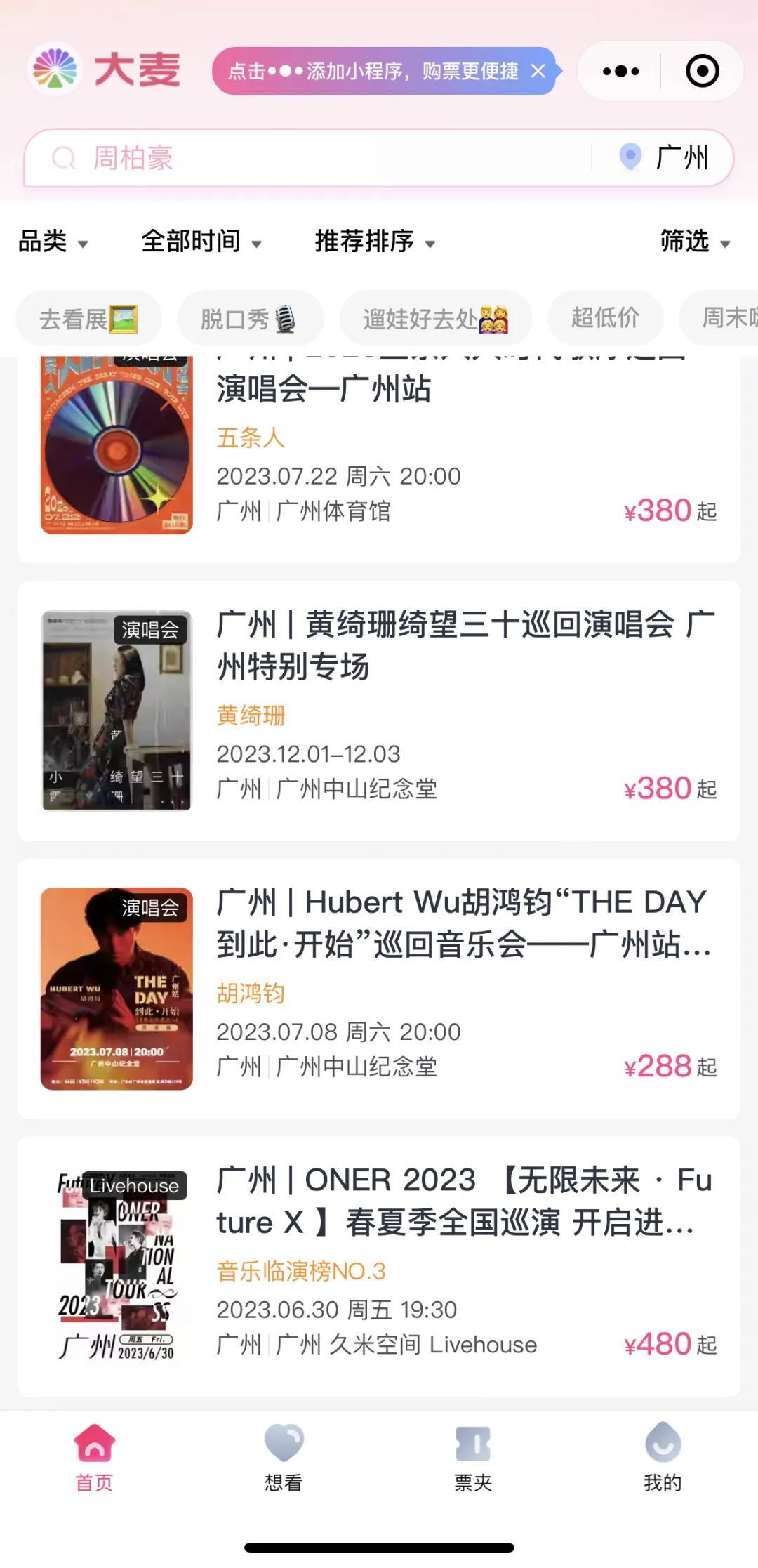The width and height of the screenshot is (758, 1568).
Task: Select the 去看展 chip
Action: (88, 319)
